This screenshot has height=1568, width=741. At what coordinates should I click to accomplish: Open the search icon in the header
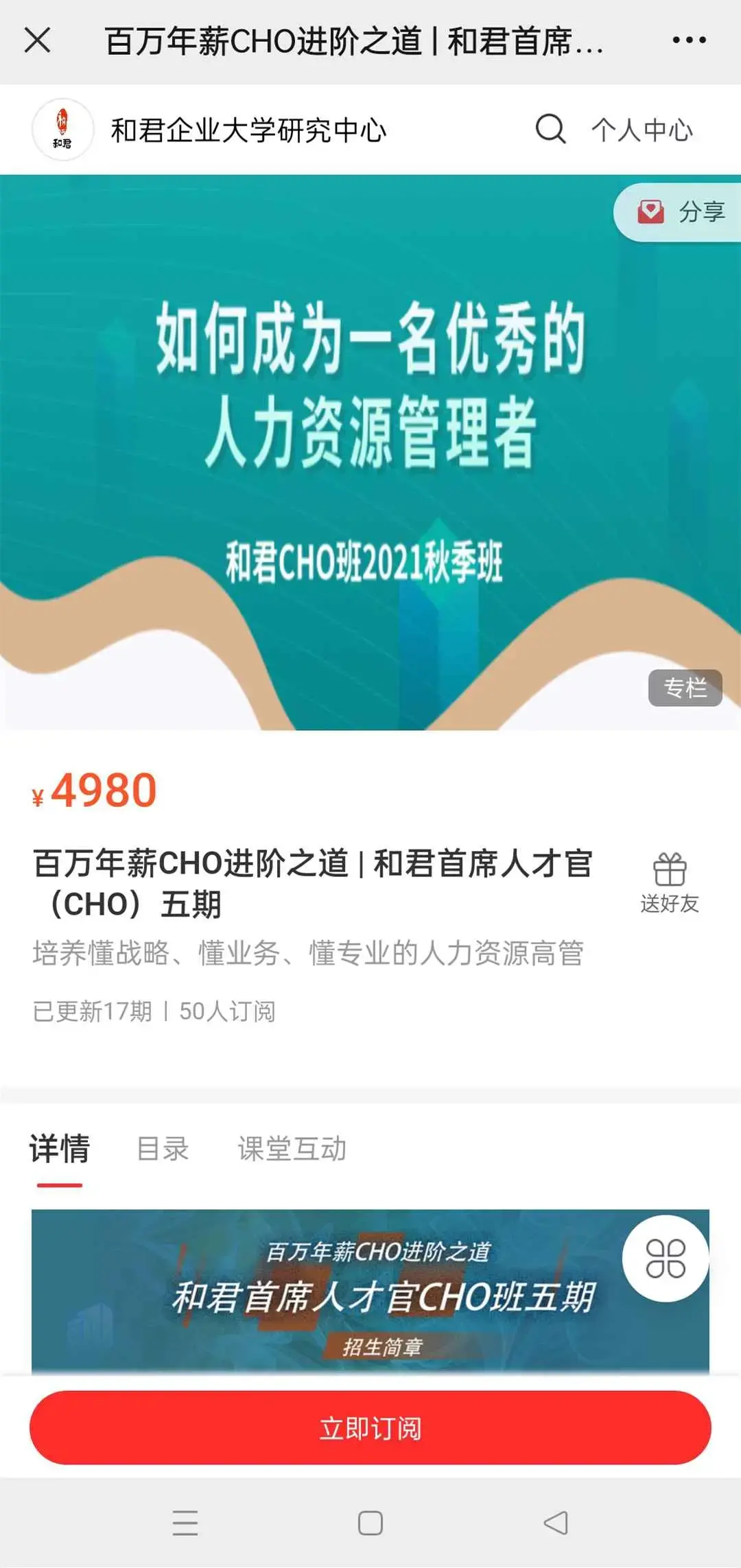(x=550, y=130)
